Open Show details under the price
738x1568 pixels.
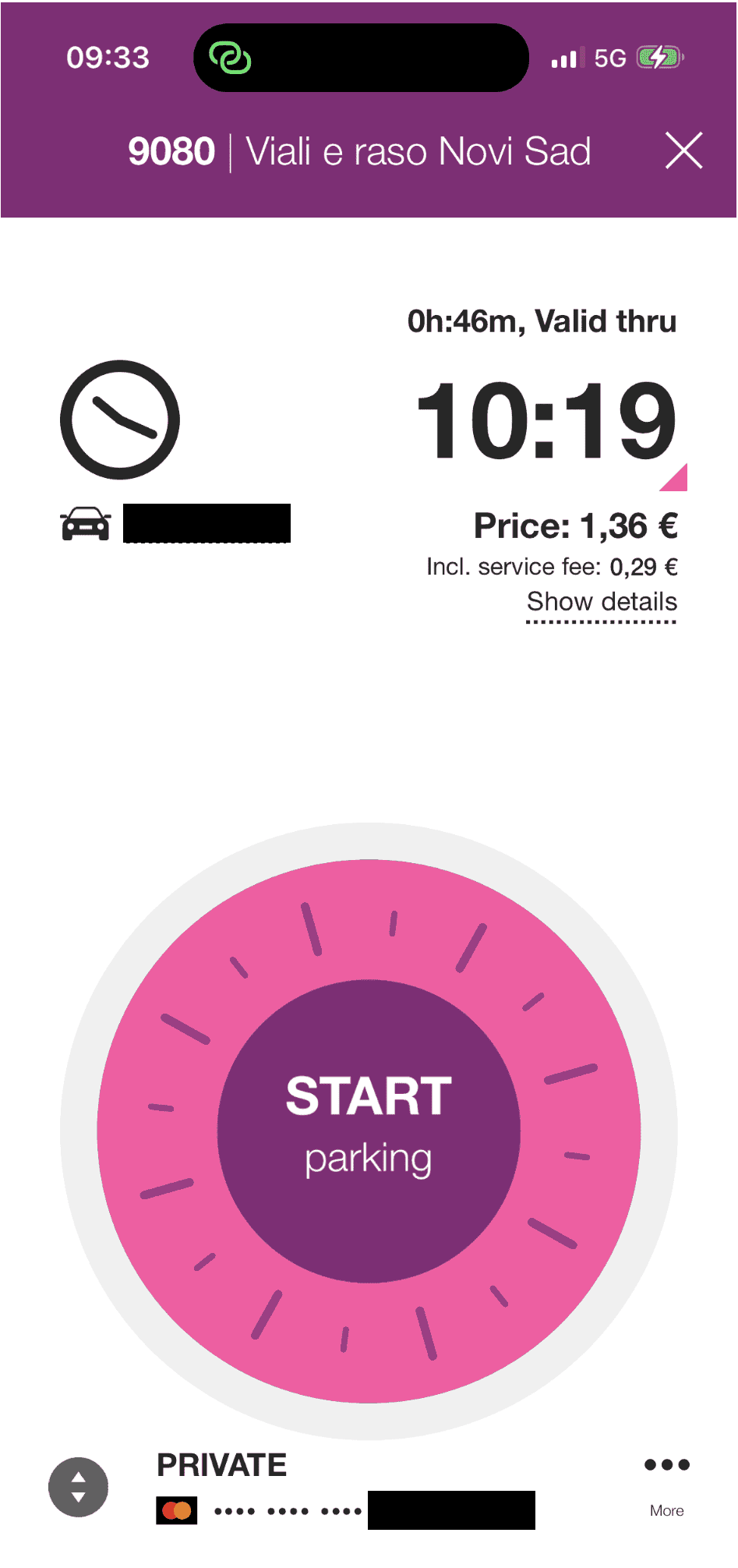coord(601,601)
